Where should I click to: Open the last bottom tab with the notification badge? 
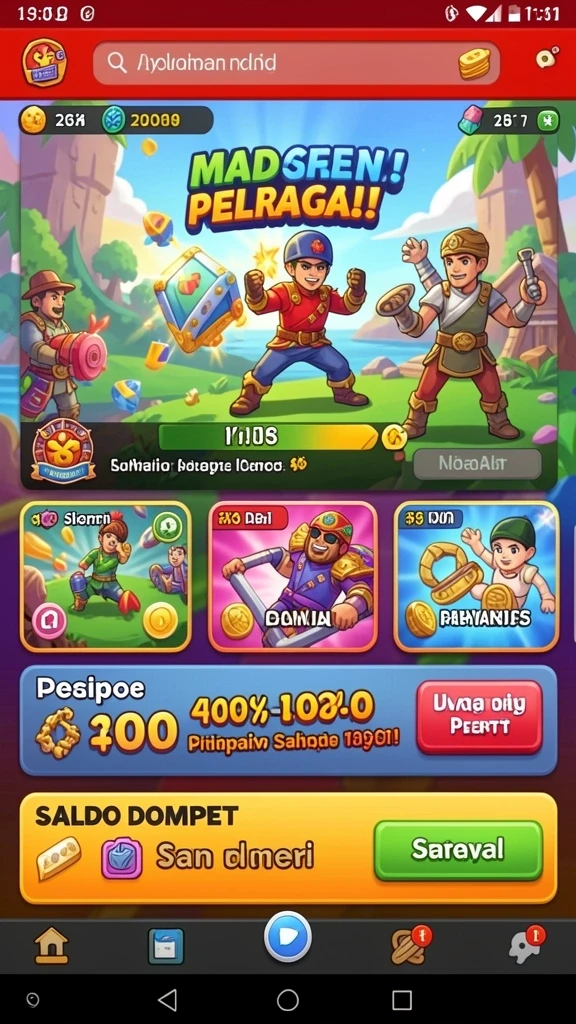tap(526, 946)
